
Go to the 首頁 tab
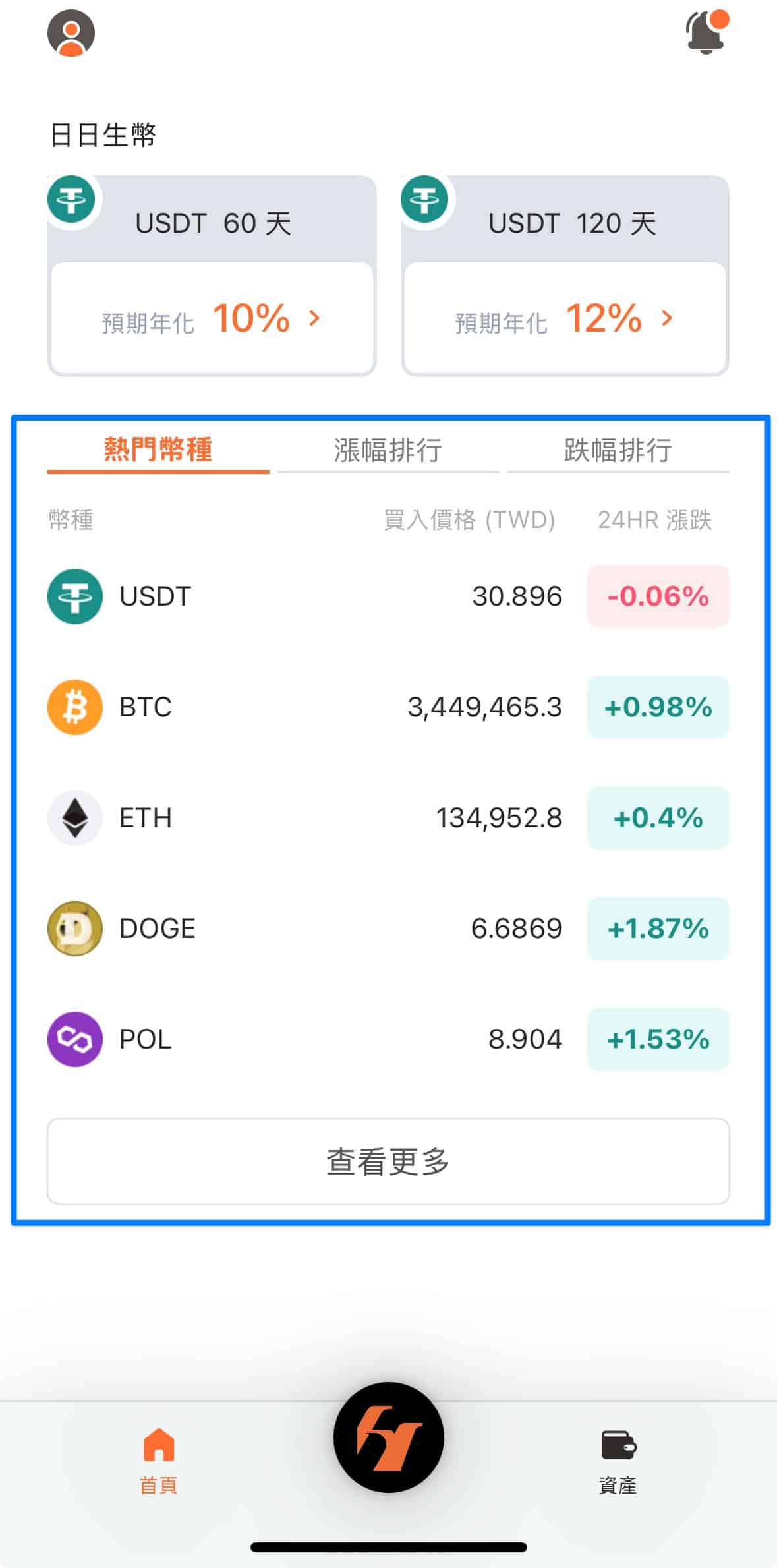(x=159, y=1460)
